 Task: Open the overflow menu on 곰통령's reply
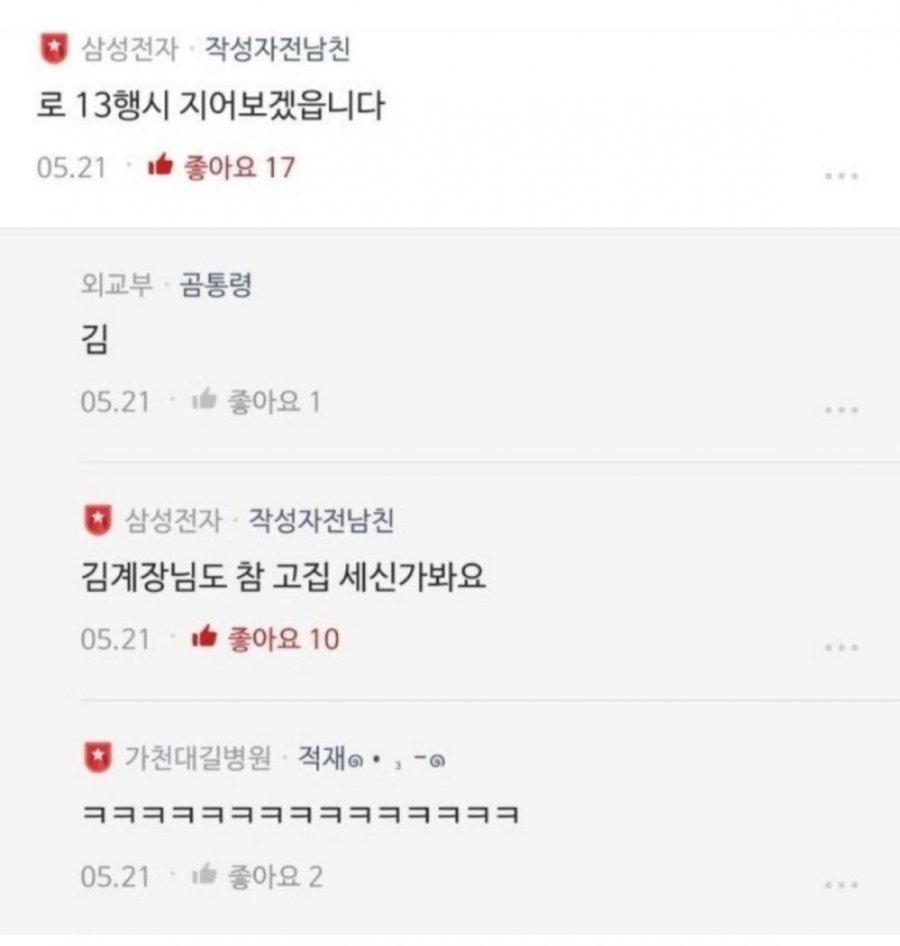click(x=840, y=411)
